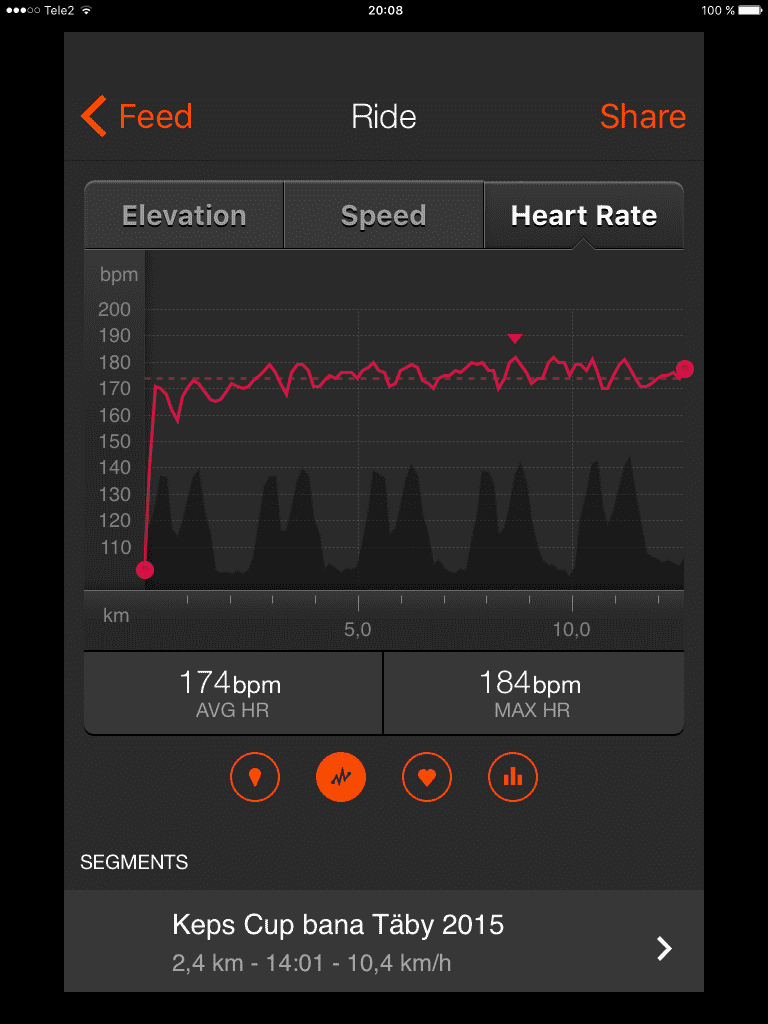Open the bar chart stats icon
Viewport: 768px width, 1024px height.
pyautogui.click(x=513, y=777)
